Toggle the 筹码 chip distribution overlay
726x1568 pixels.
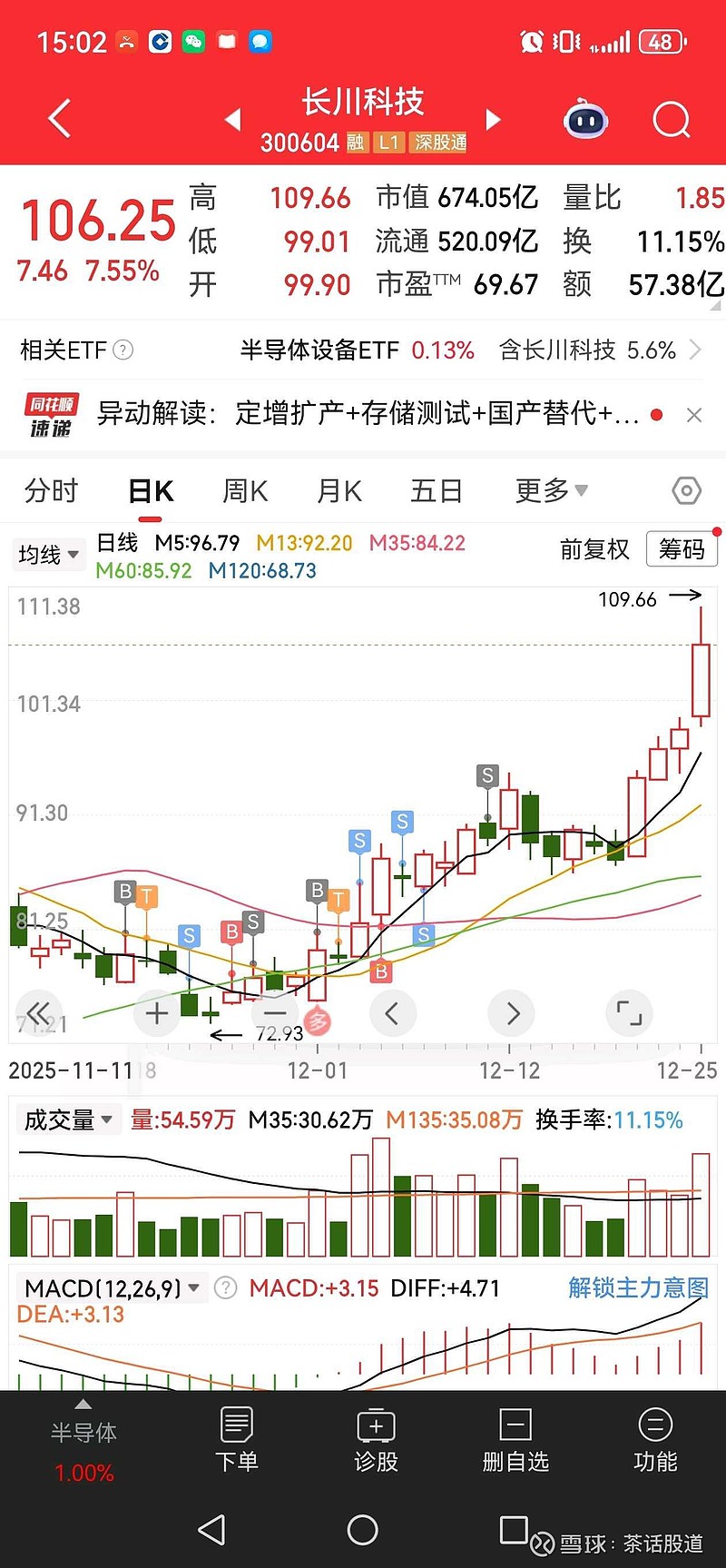pyautogui.click(x=682, y=549)
